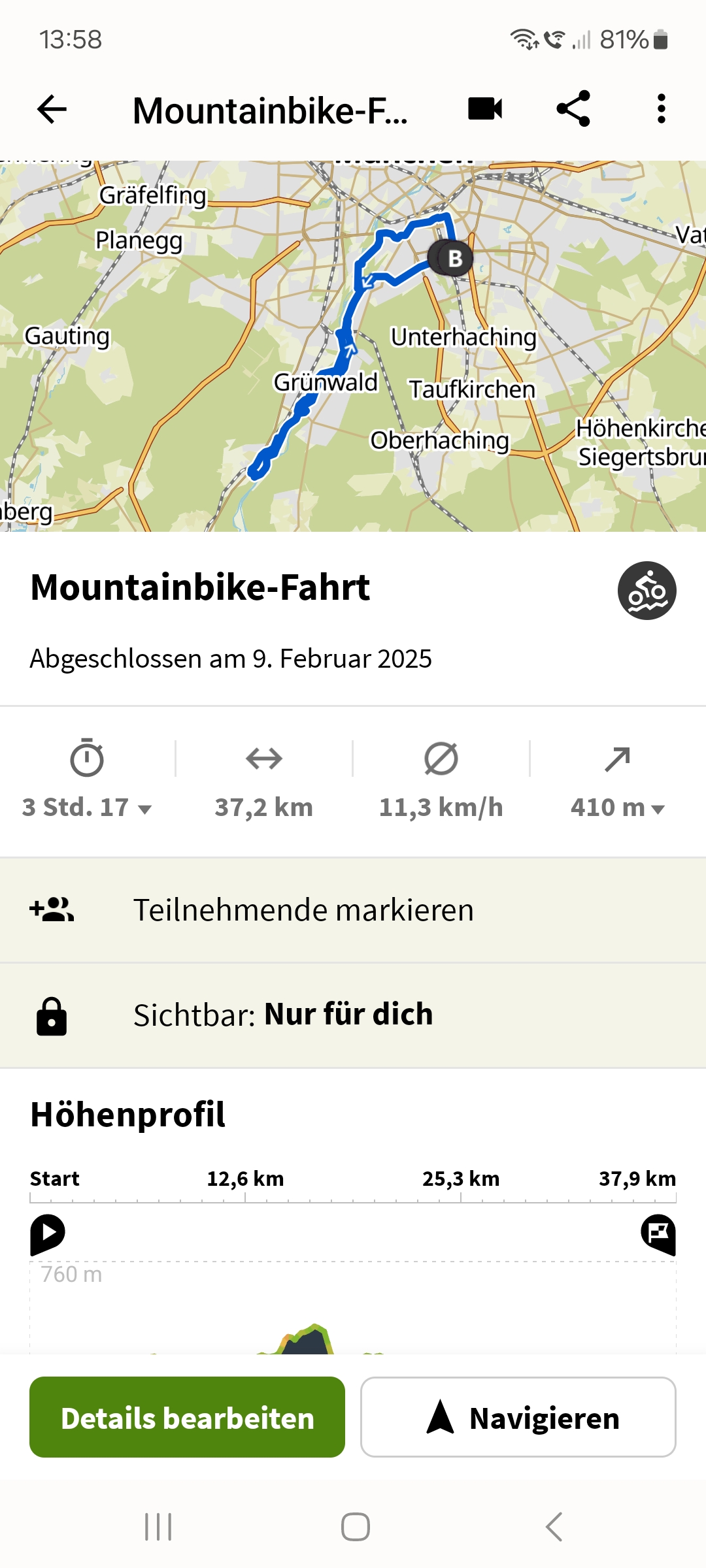The height and width of the screenshot is (1568, 706).
Task: Open the route map preview
Action: click(x=353, y=346)
